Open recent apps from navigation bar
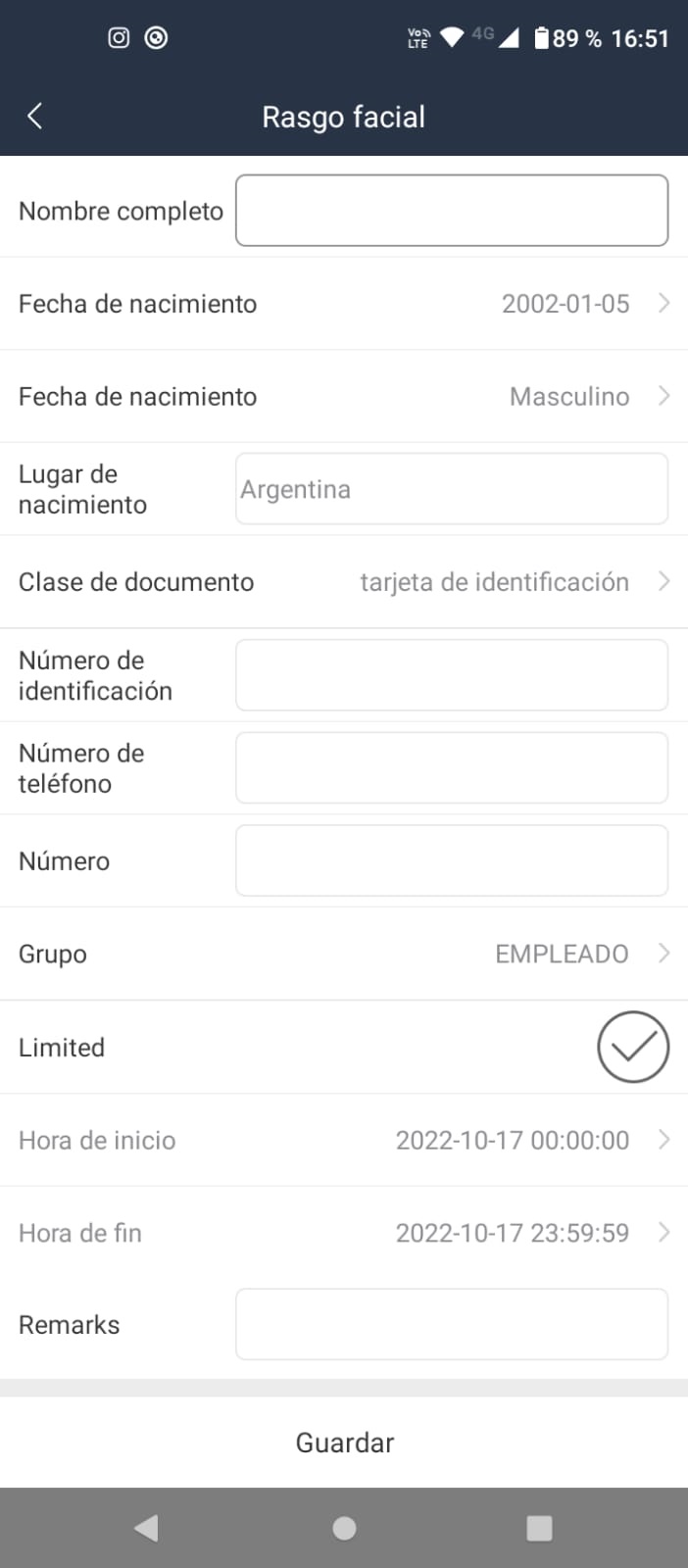 click(539, 1528)
